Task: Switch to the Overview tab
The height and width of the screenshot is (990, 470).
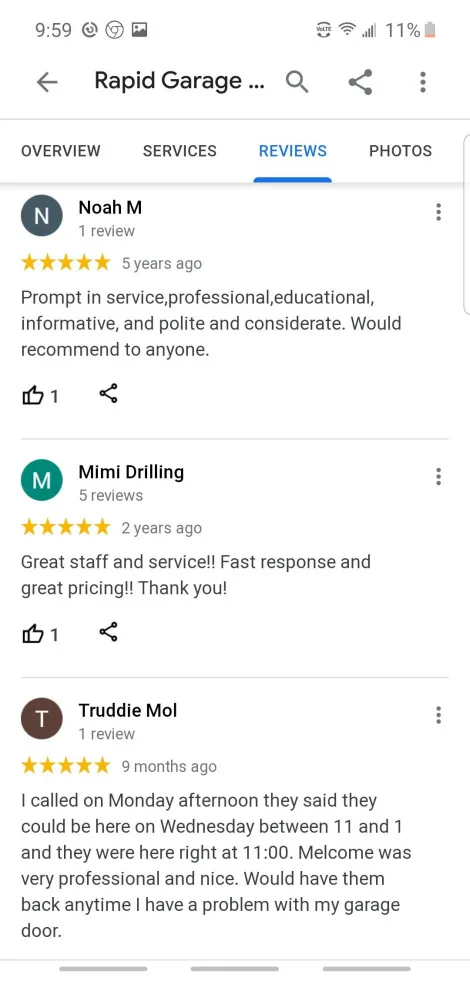Action: [61, 151]
